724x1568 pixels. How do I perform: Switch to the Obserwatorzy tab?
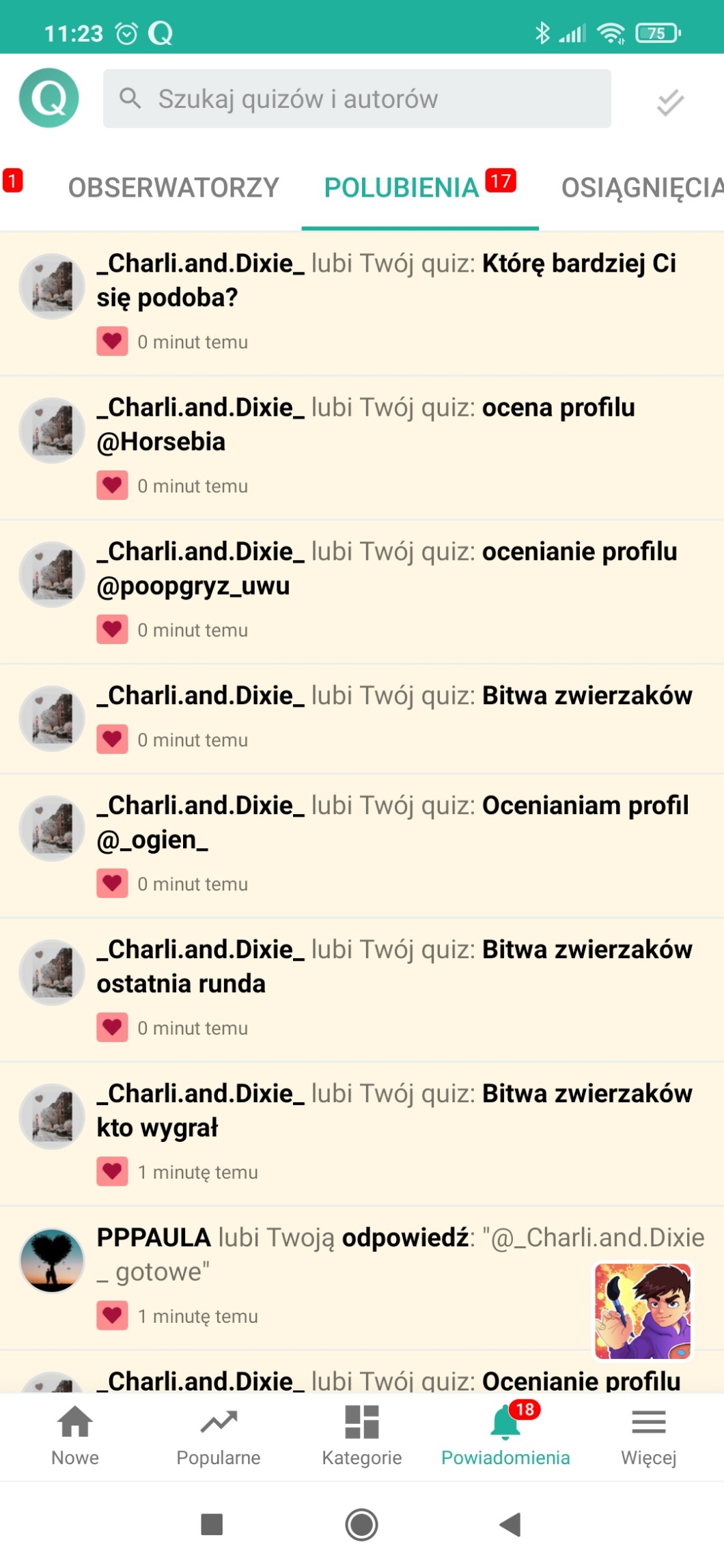point(173,188)
